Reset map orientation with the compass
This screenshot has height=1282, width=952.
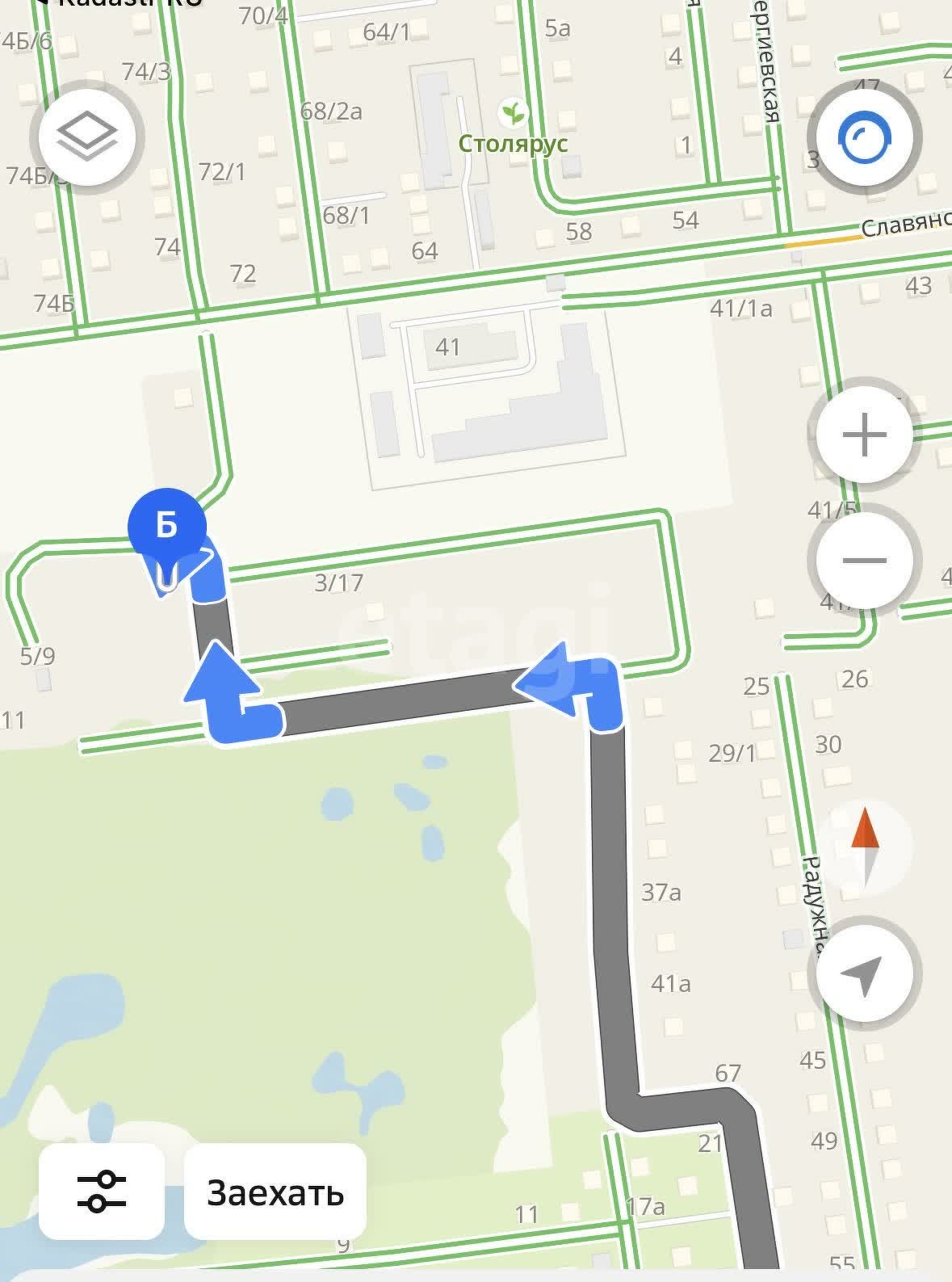pyautogui.click(x=866, y=847)
